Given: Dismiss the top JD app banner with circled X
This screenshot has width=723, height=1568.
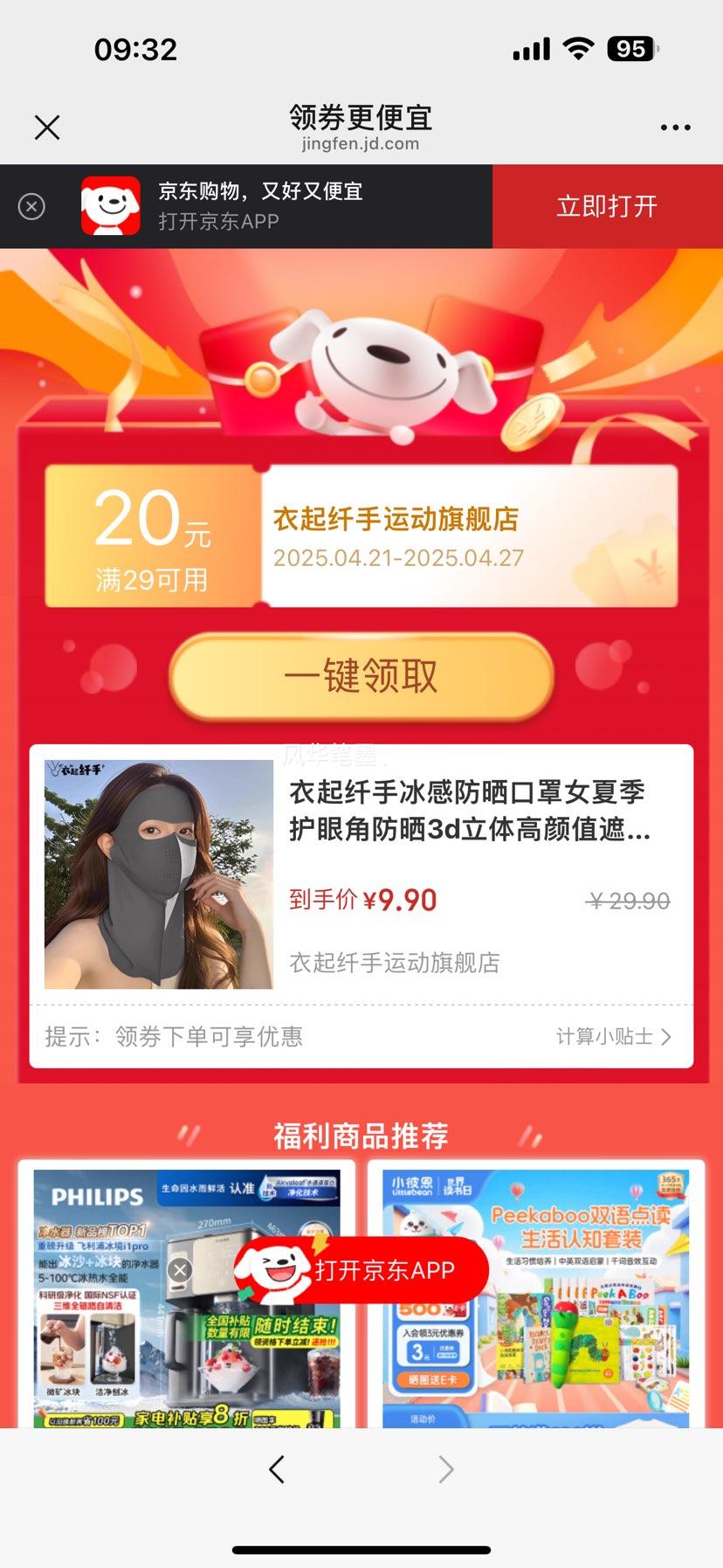Looking at the screenshot, I should pyautogui.click(x=31, y=207).
